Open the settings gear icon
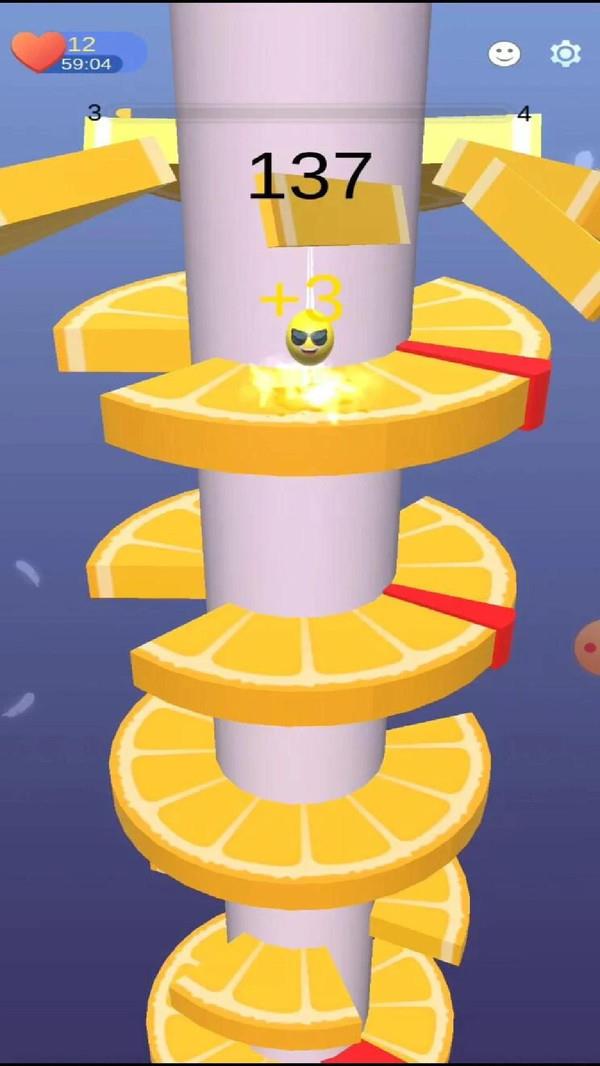This screenshot has height=1066, width=600. (x=565, y=53)
